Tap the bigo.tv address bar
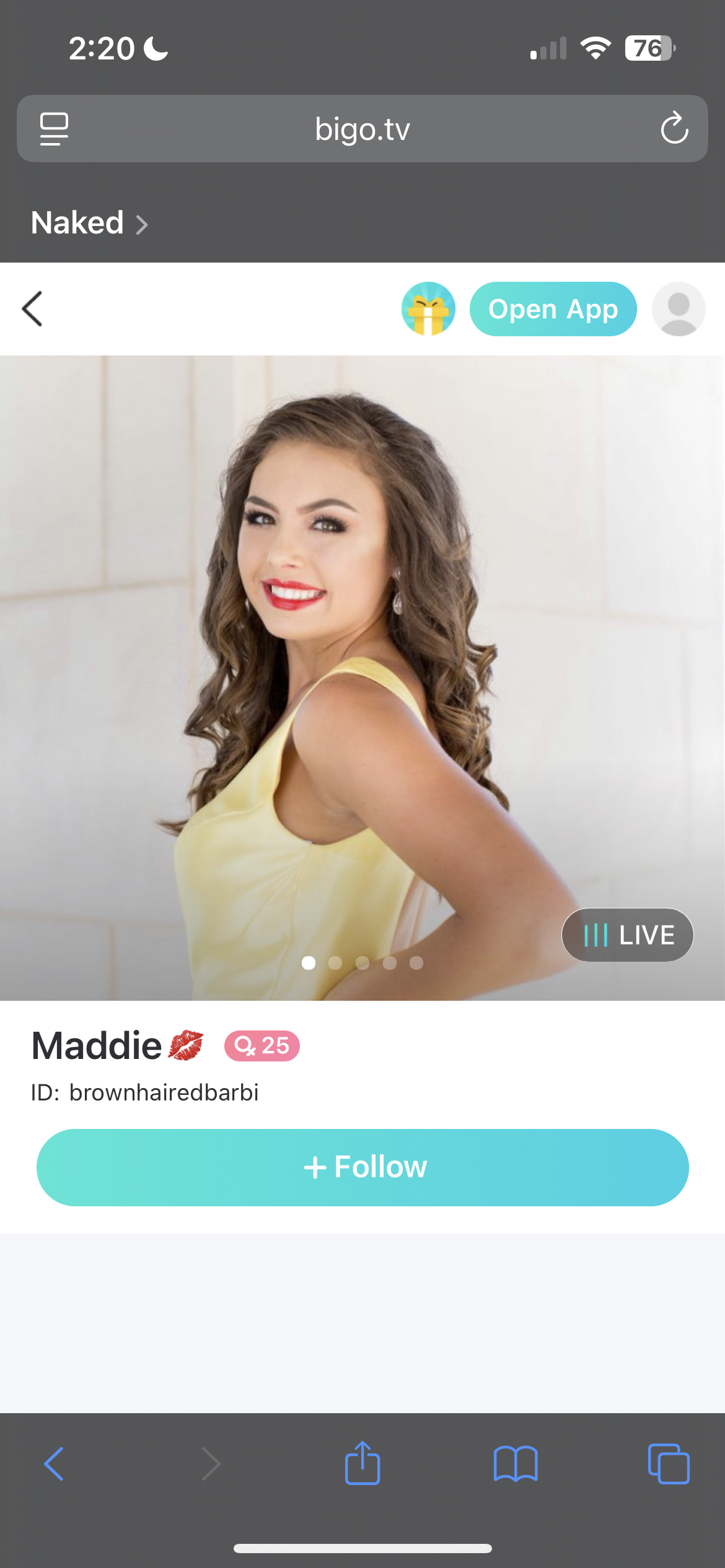Image resolution: width=725 pixels, height=1568 pixels. pos(362,129)
